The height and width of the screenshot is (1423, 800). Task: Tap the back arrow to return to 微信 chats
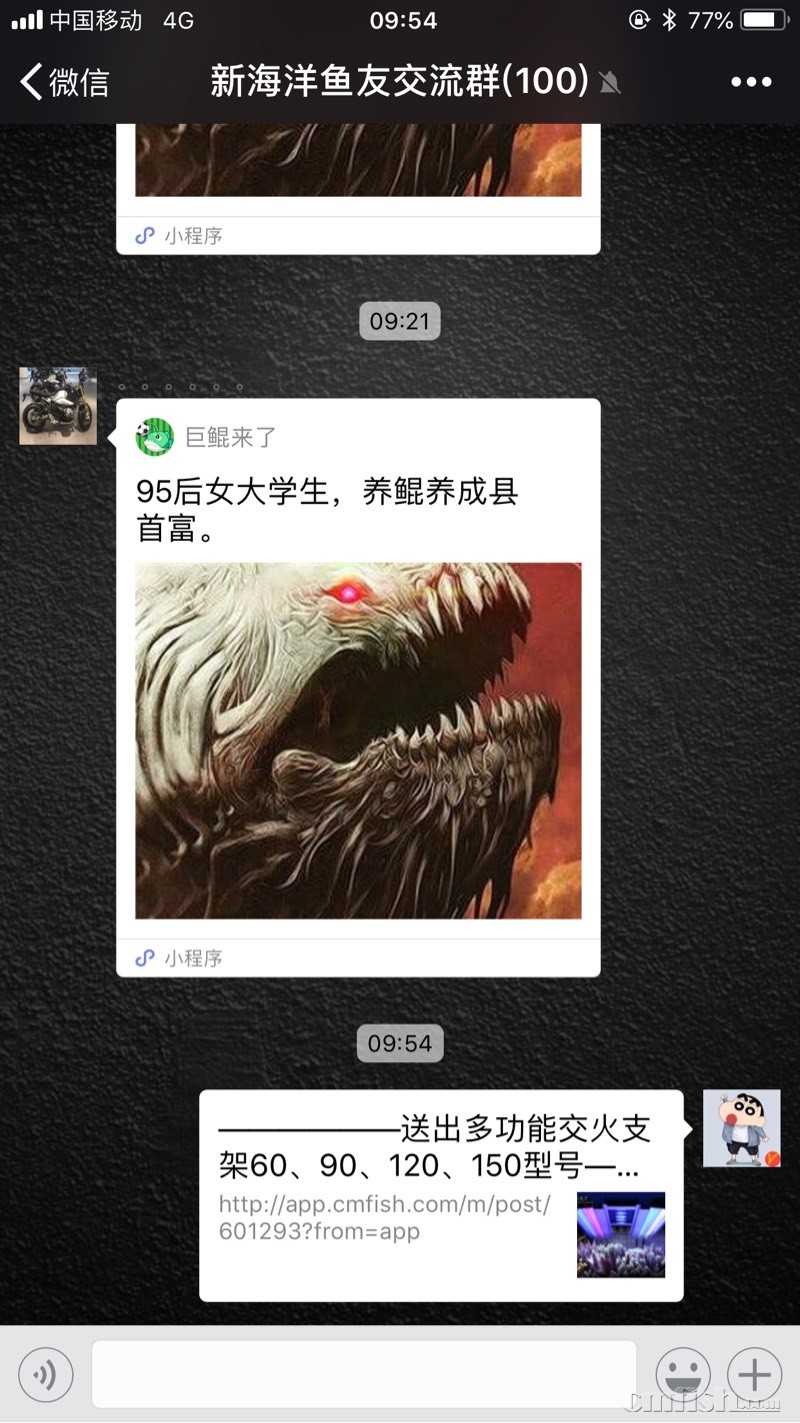(x=30, y=81)
